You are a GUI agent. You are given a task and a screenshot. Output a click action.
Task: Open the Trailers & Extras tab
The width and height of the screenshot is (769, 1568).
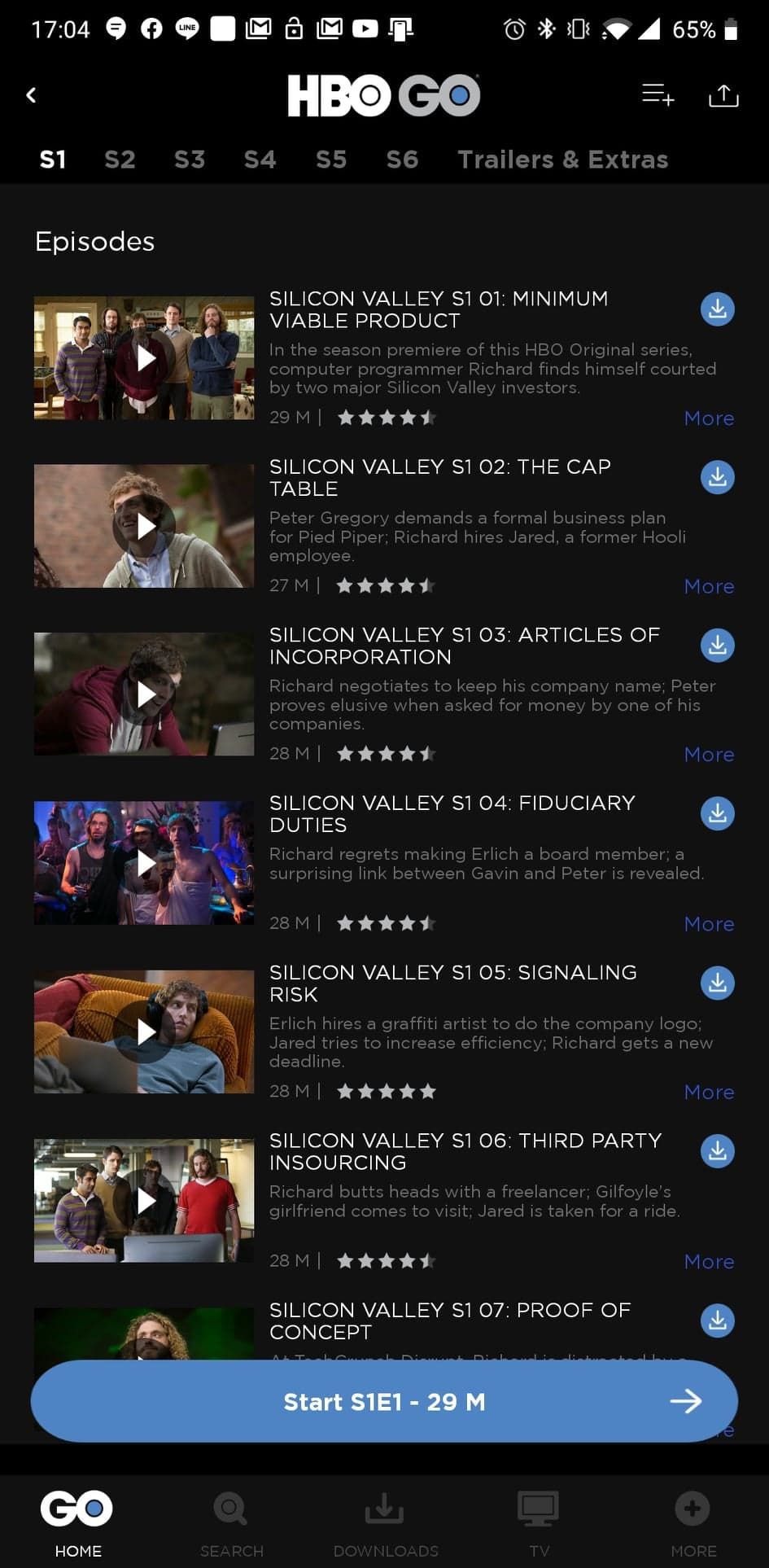coord(562,160)
